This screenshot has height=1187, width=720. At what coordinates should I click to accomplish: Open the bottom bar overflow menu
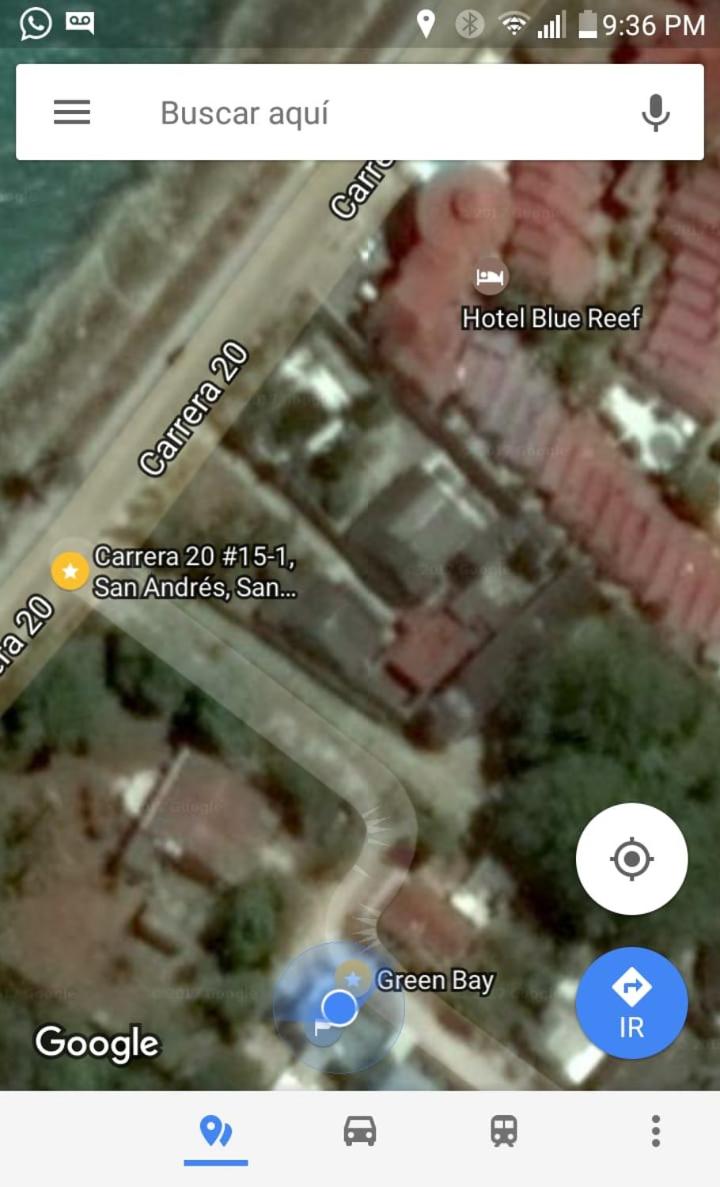point(655,1132)
